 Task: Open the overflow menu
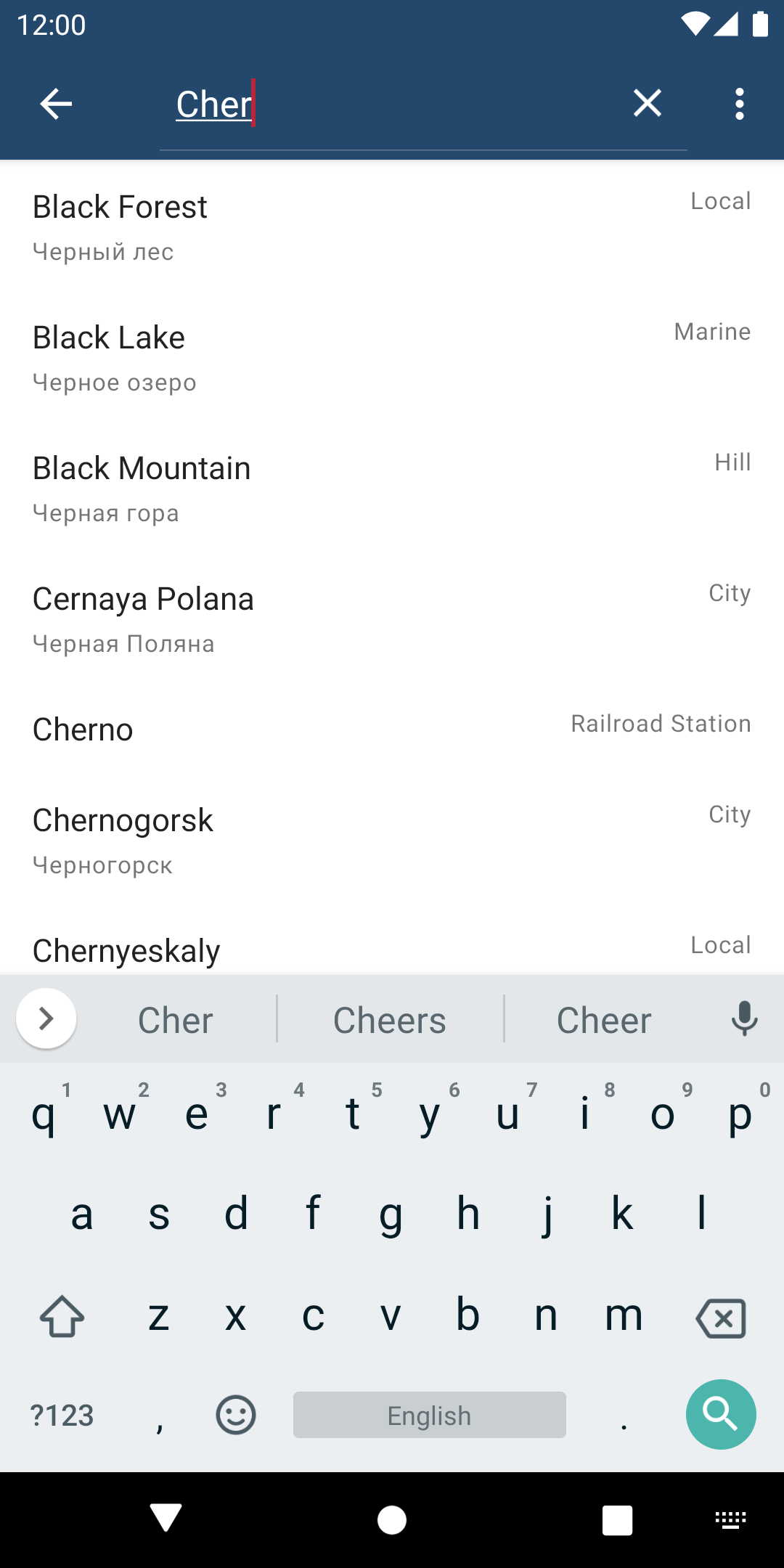(x=739, y=104)
